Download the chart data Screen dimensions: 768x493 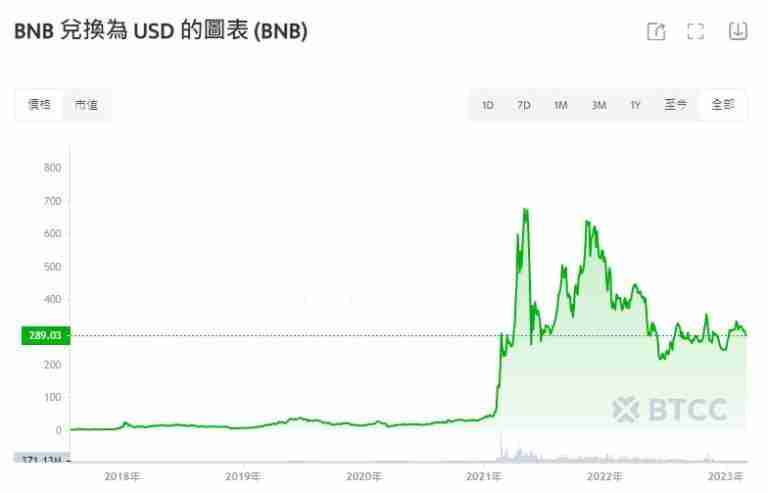[738, 31]
